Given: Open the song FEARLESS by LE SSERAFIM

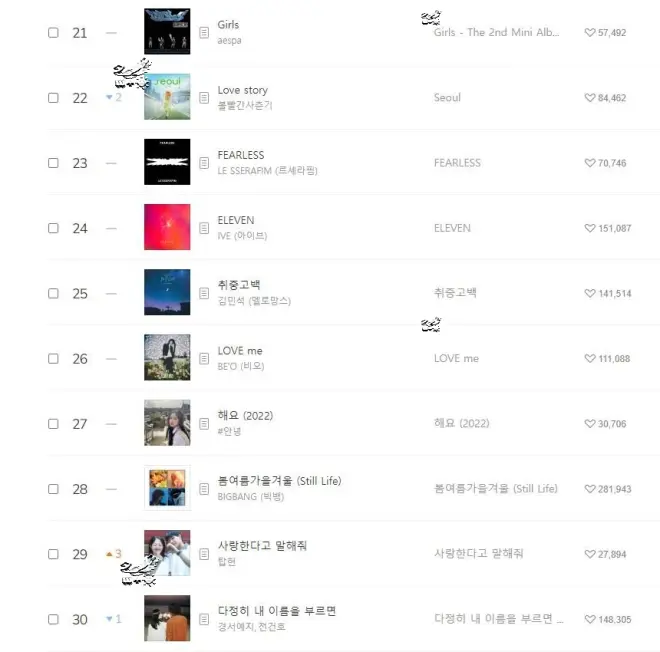Looking at the screenshot, I should click(241, 155).
